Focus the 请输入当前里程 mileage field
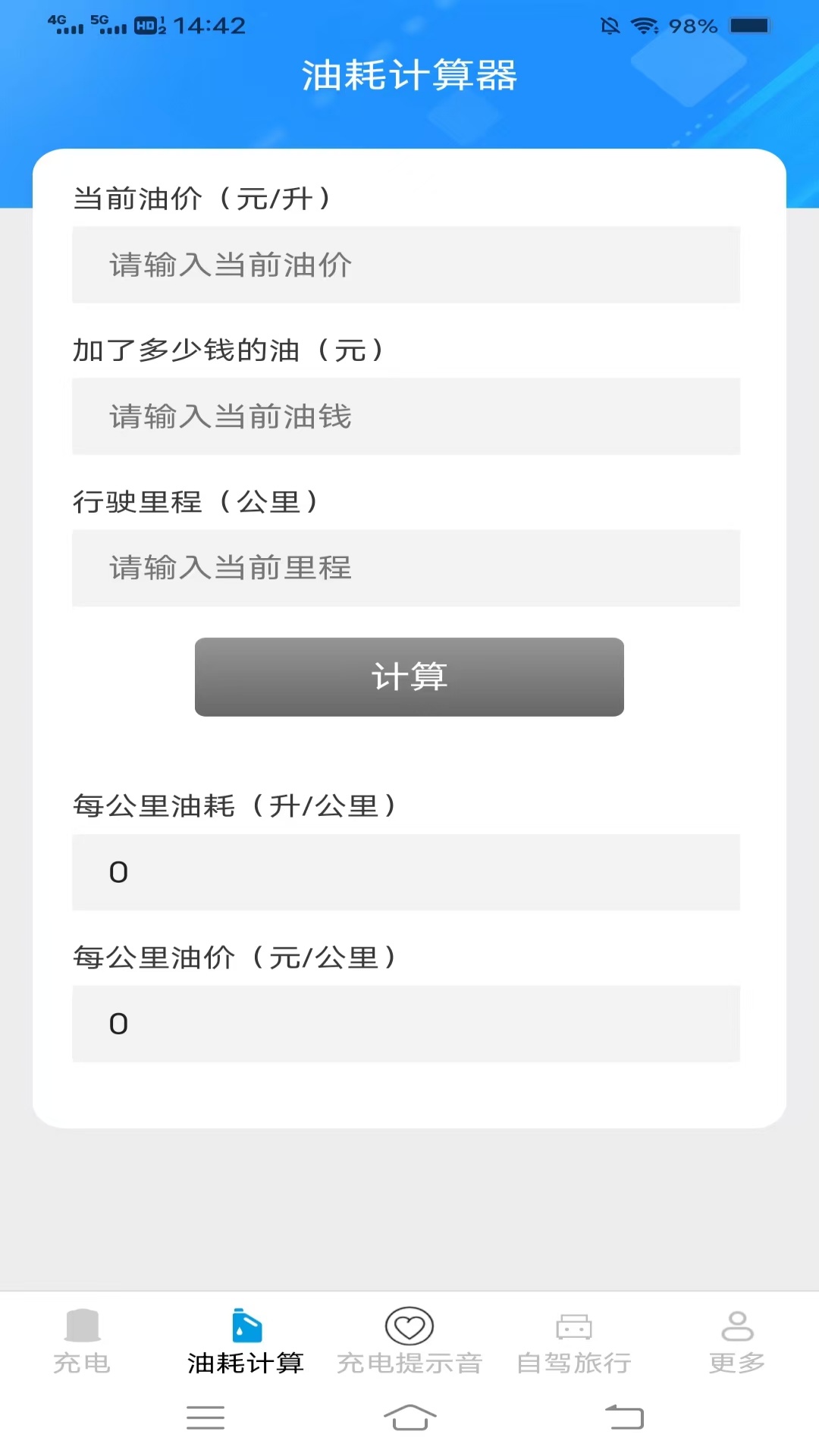The height and width of the screenshot is (1456, 819). pyautogui.click(x=406, y=568)
